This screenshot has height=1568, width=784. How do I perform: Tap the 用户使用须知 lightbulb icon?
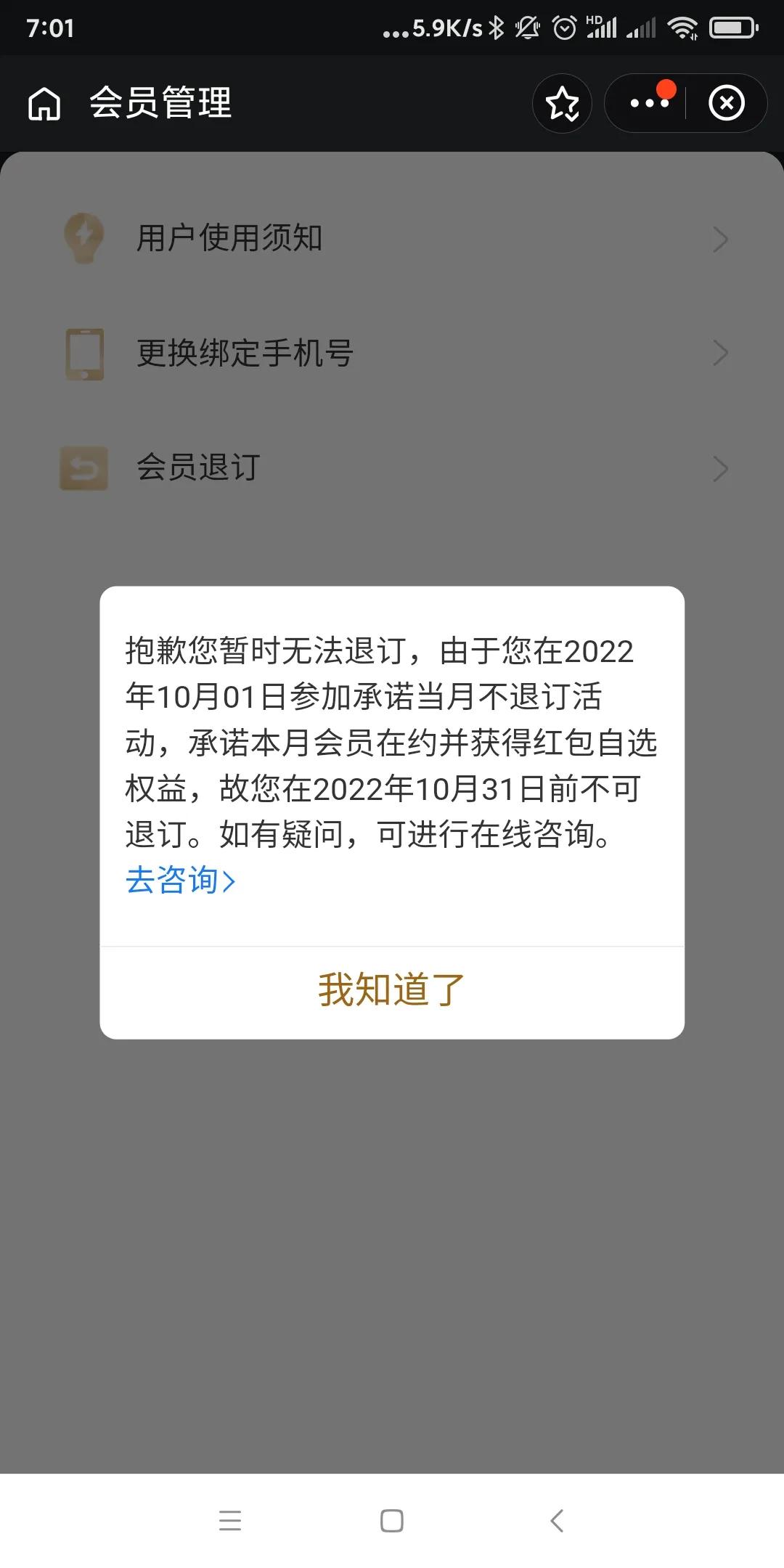pos(83,238)
